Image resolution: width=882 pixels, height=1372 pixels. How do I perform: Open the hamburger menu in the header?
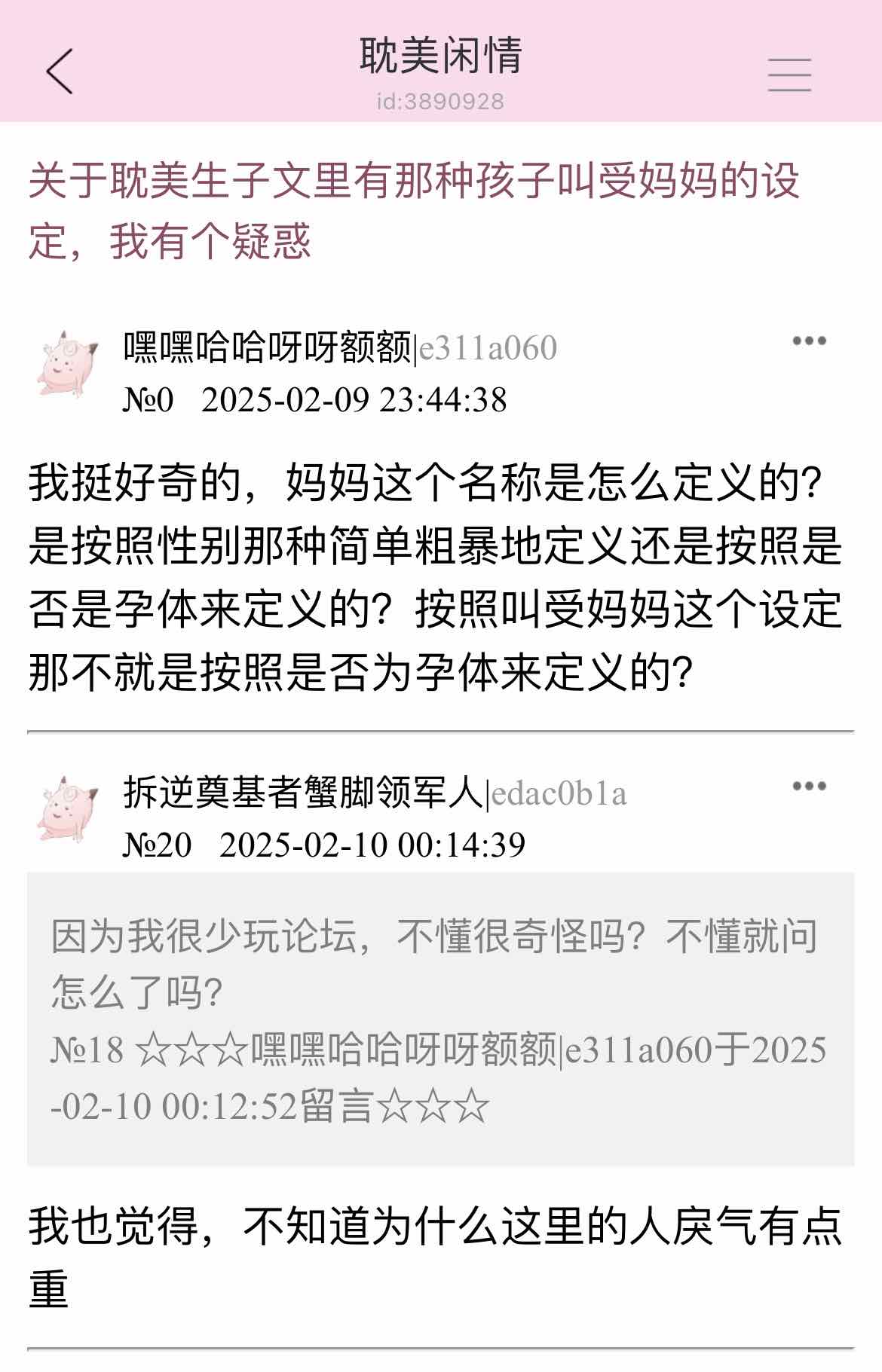tap(789, 75)
